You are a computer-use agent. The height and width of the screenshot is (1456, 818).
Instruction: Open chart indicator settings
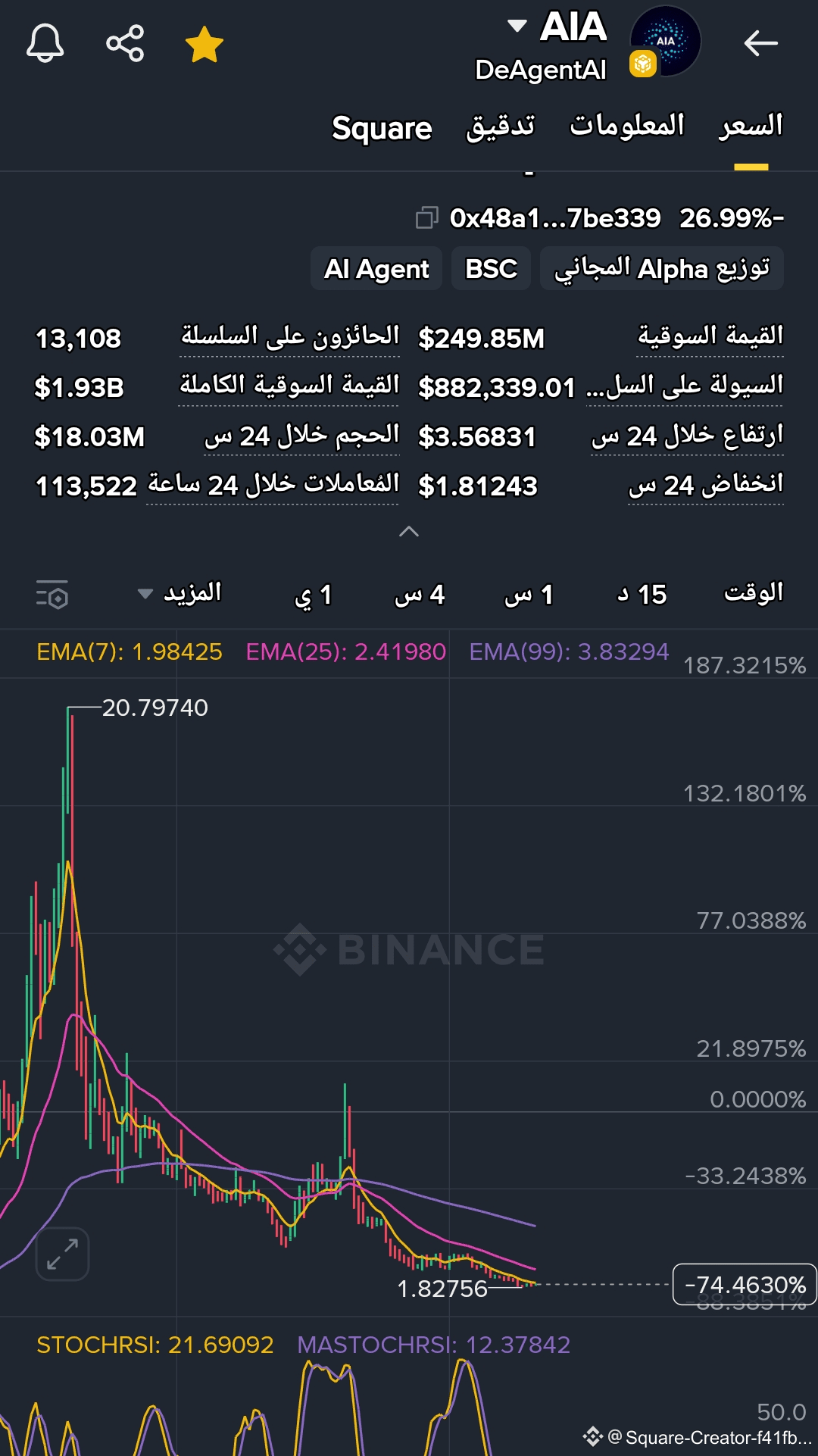52,595
